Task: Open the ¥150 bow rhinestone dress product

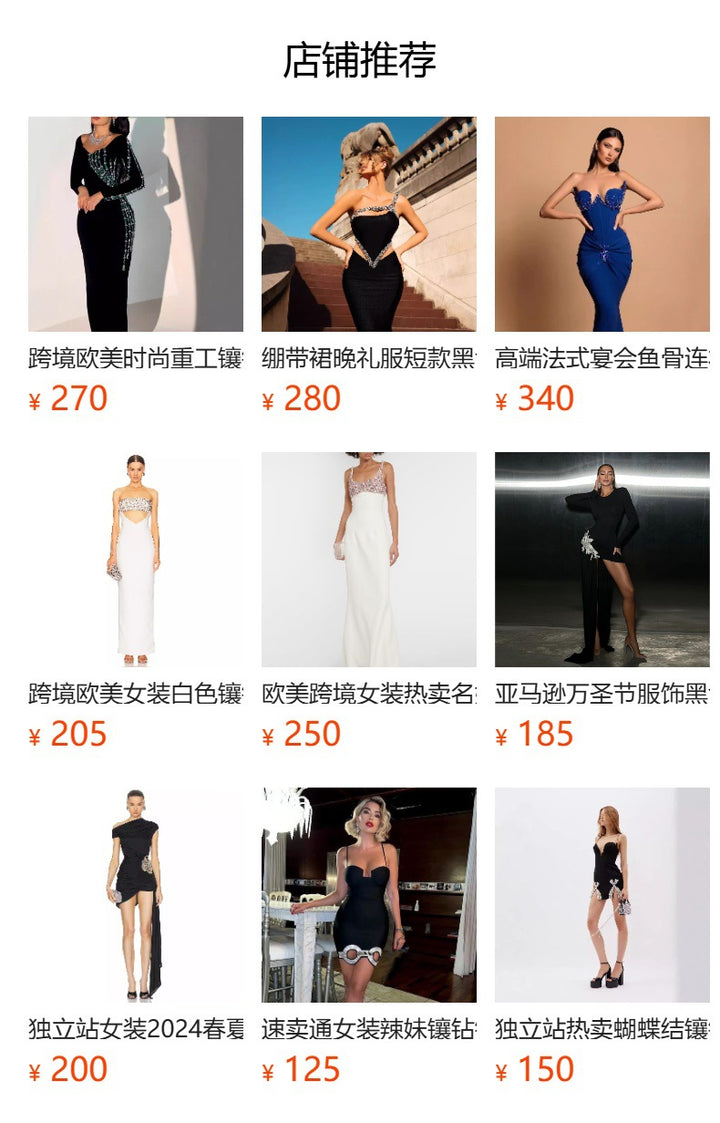Action: coord(602,894)
